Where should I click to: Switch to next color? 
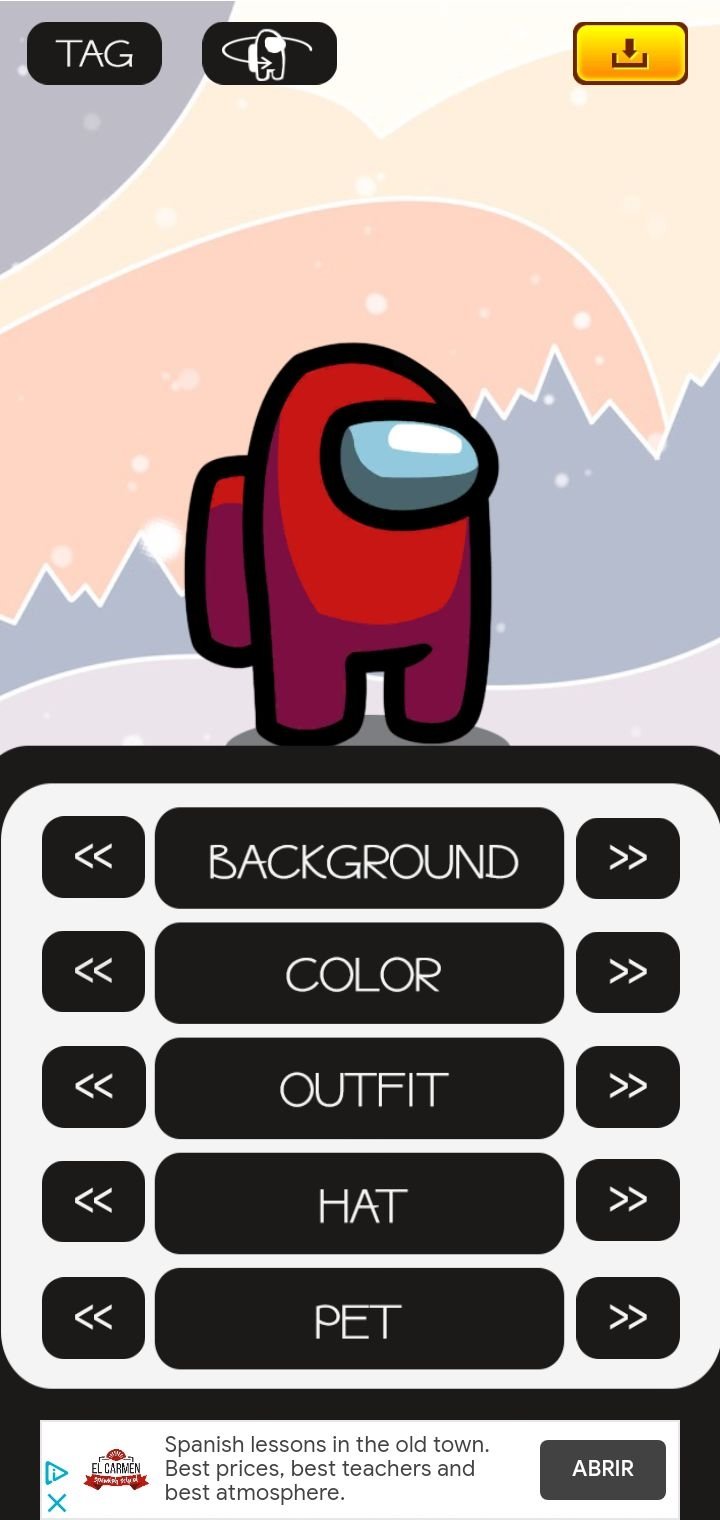(x=628, y=971)
